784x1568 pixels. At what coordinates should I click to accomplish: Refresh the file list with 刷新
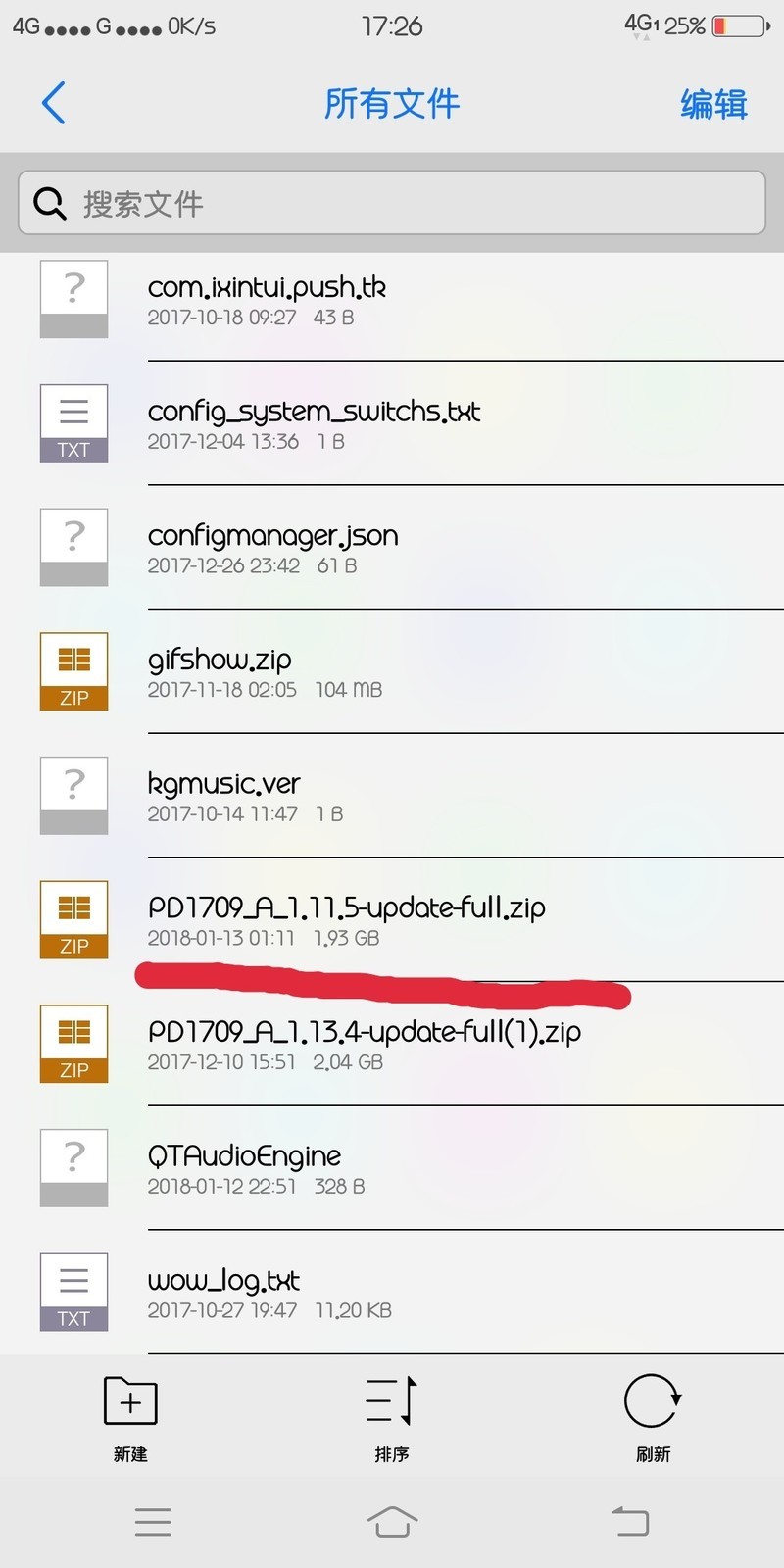click(x=653, y=1418)
